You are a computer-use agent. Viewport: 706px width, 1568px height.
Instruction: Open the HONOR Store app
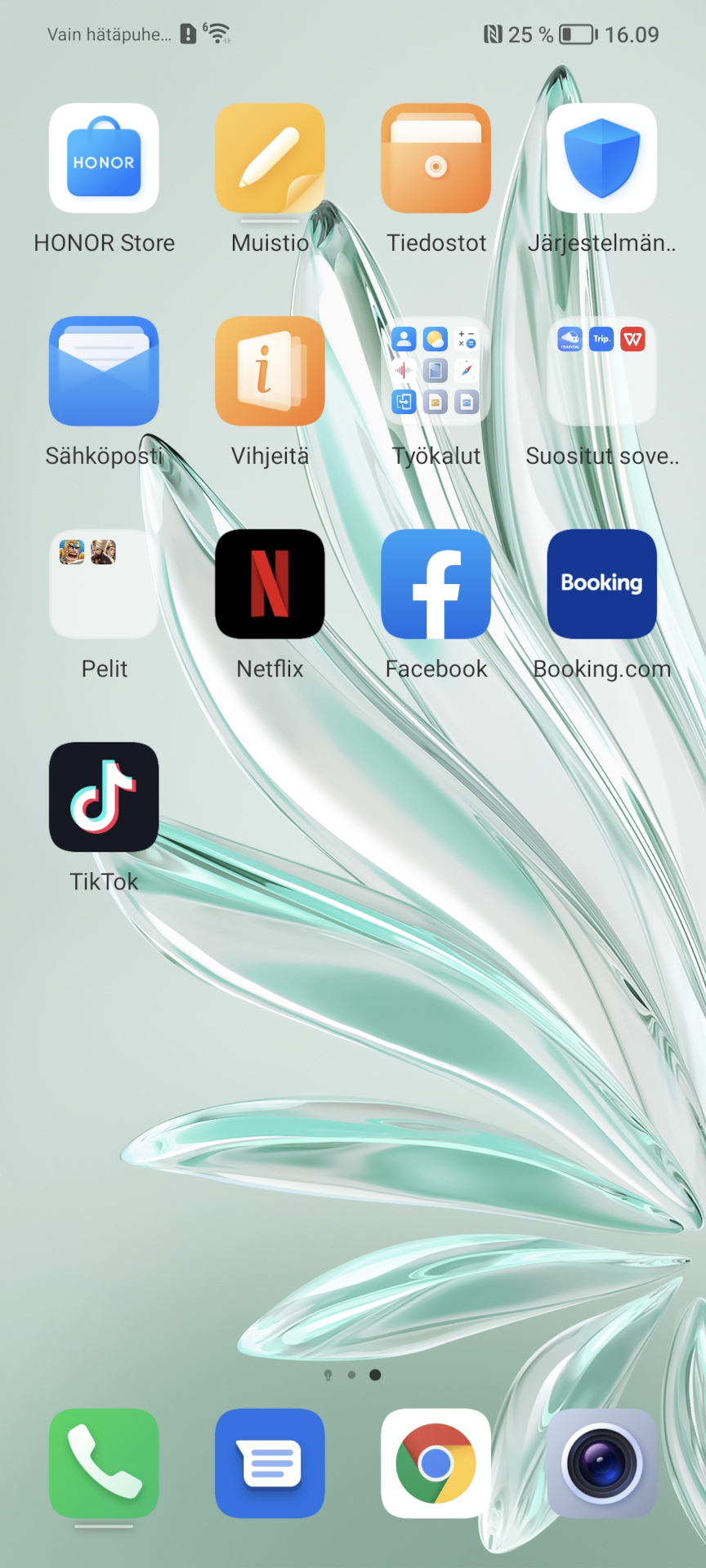(104, 158)
